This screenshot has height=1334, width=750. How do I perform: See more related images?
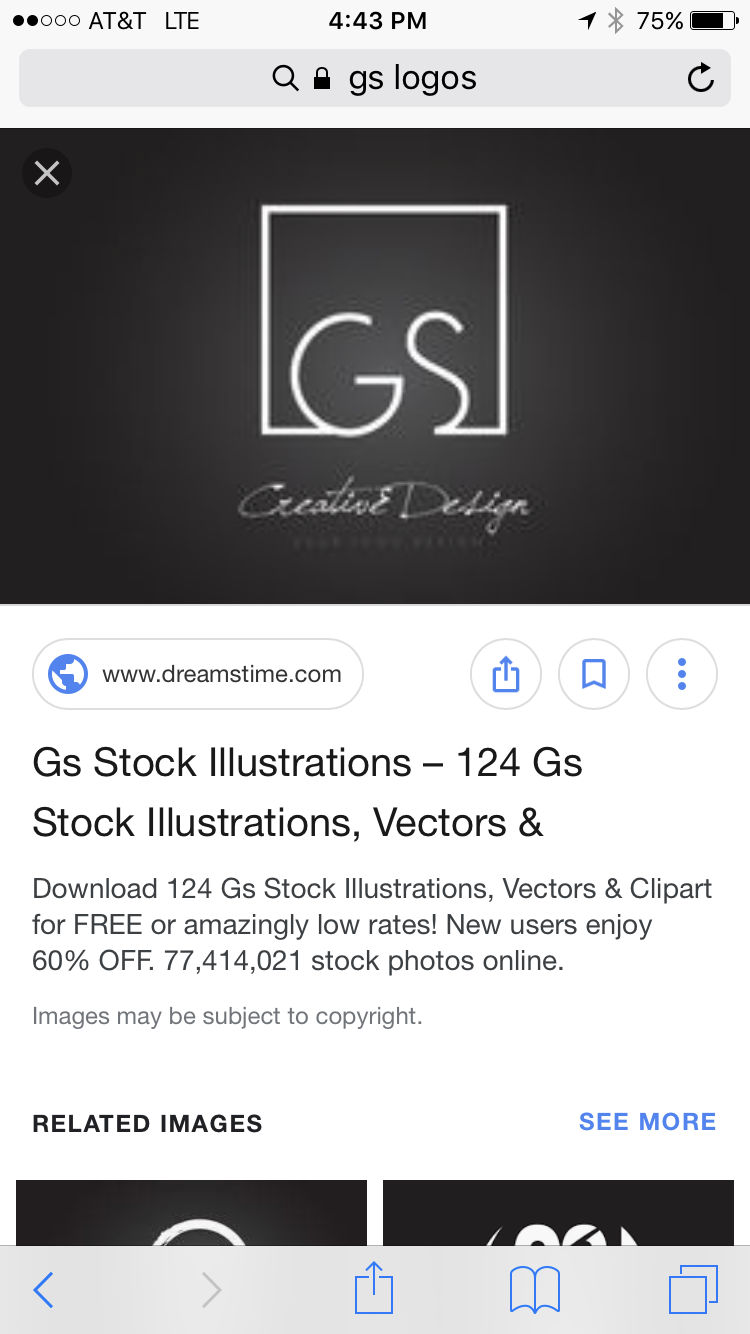coord(647,1122)
